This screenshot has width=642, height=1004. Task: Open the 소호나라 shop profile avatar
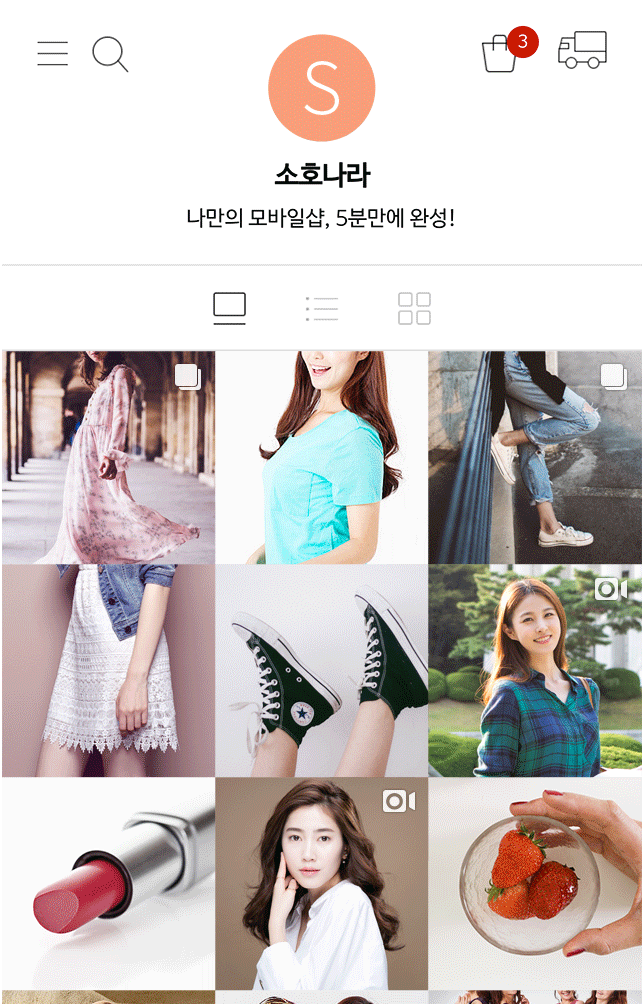[x=321, y=87]
